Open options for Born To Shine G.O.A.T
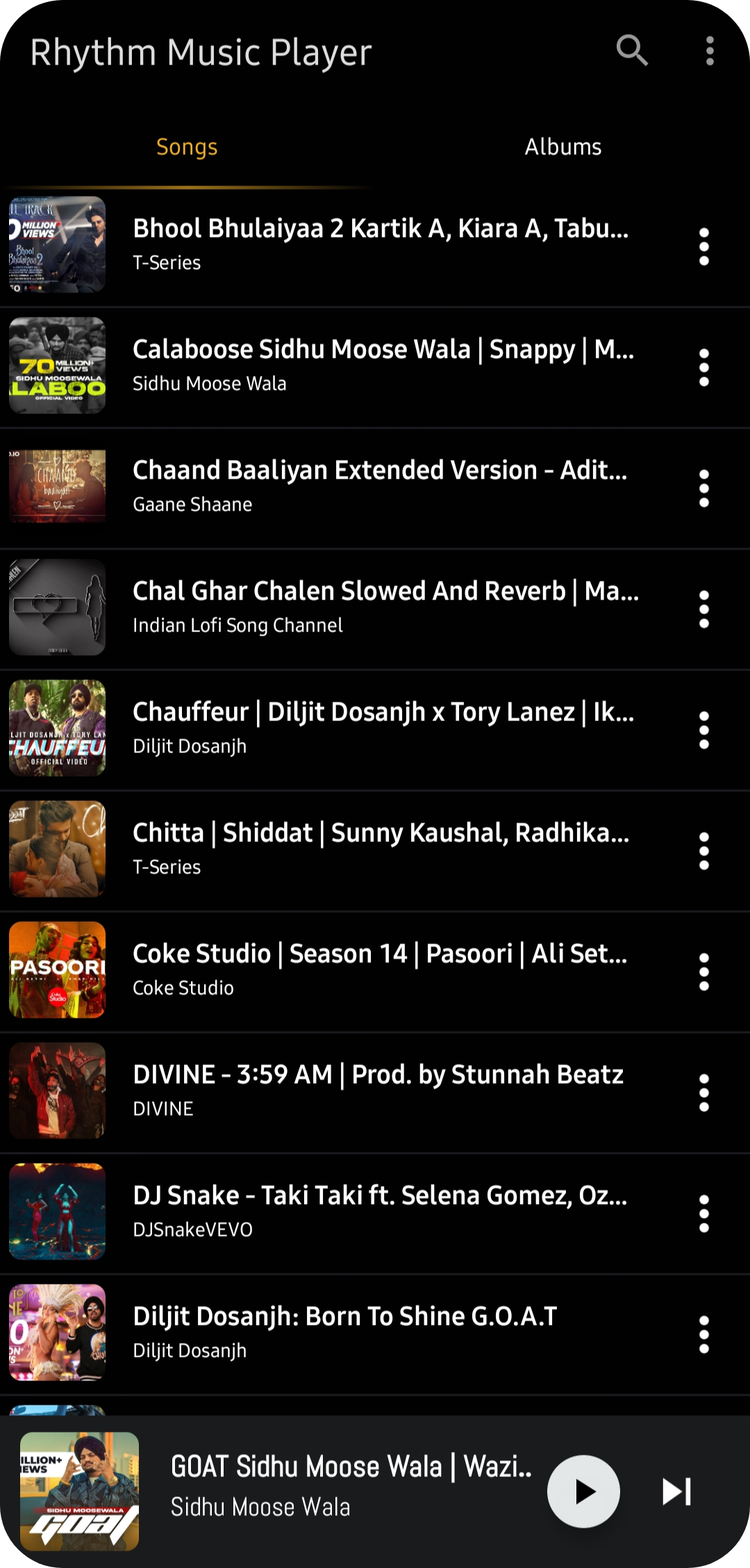Image resolution: width=750 pixels, height=1568 pixels. (703, 1332)
